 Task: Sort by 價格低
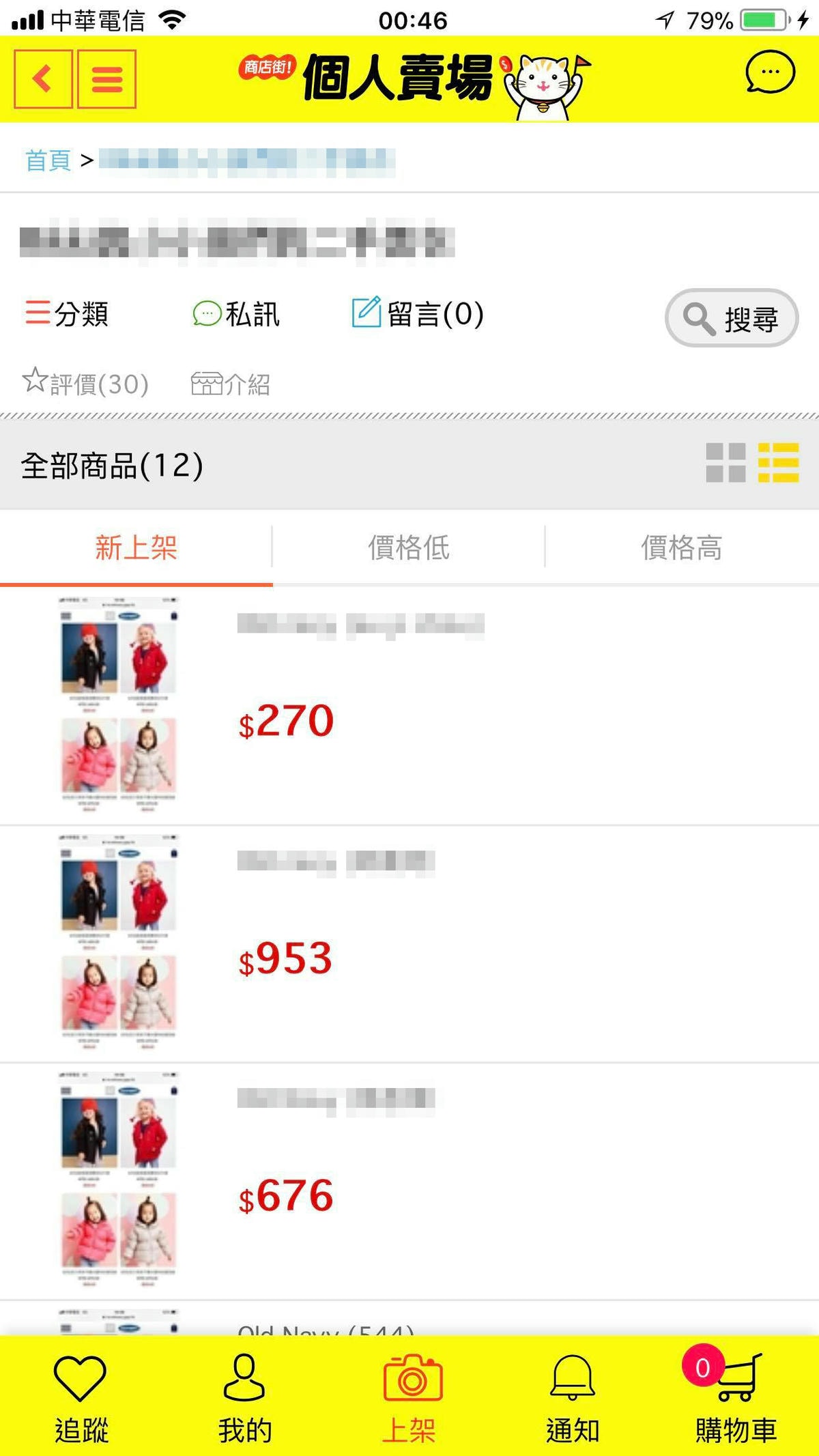click(409, 547)
